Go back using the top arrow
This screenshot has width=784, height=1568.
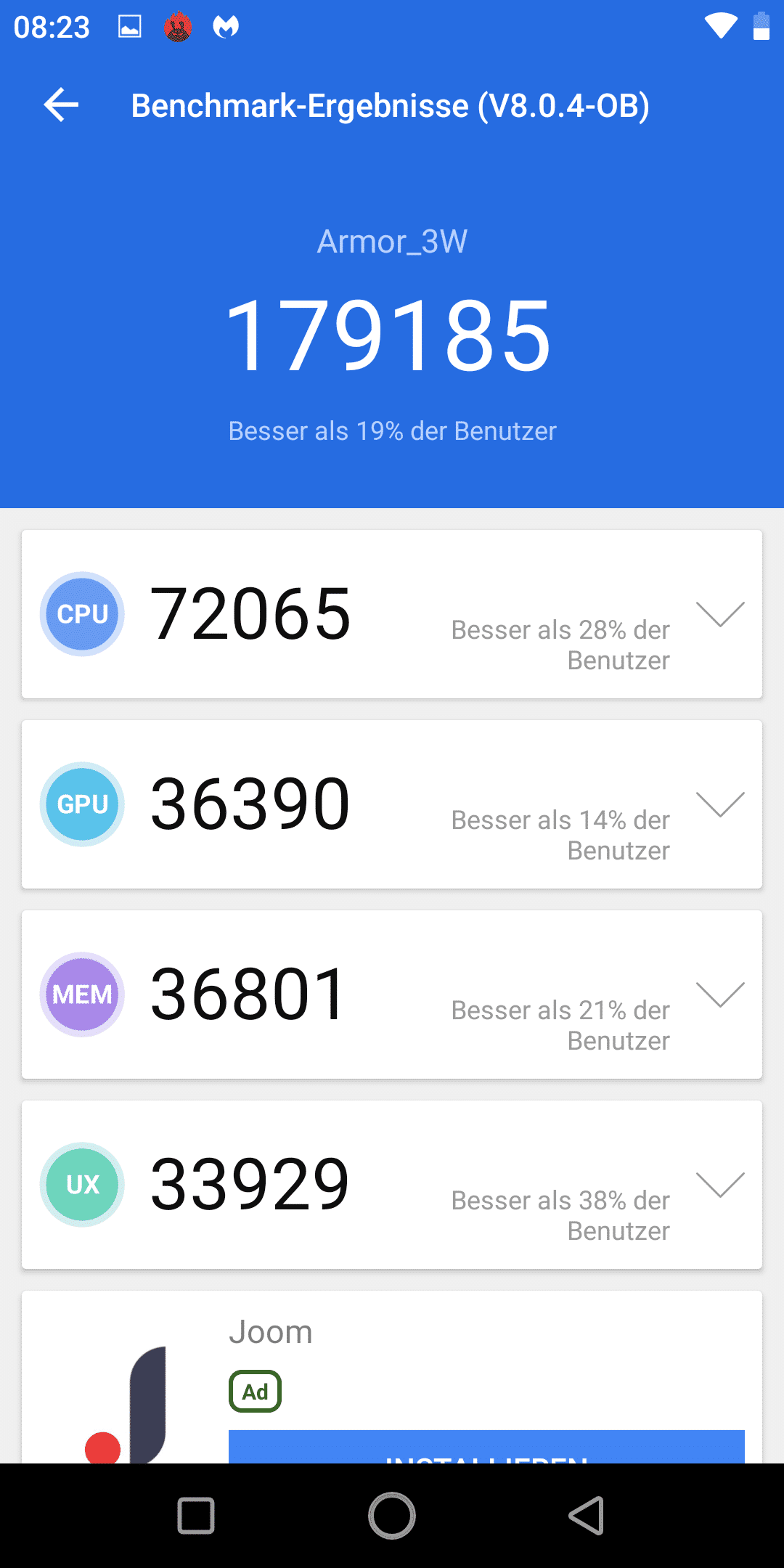coord(61,105)
